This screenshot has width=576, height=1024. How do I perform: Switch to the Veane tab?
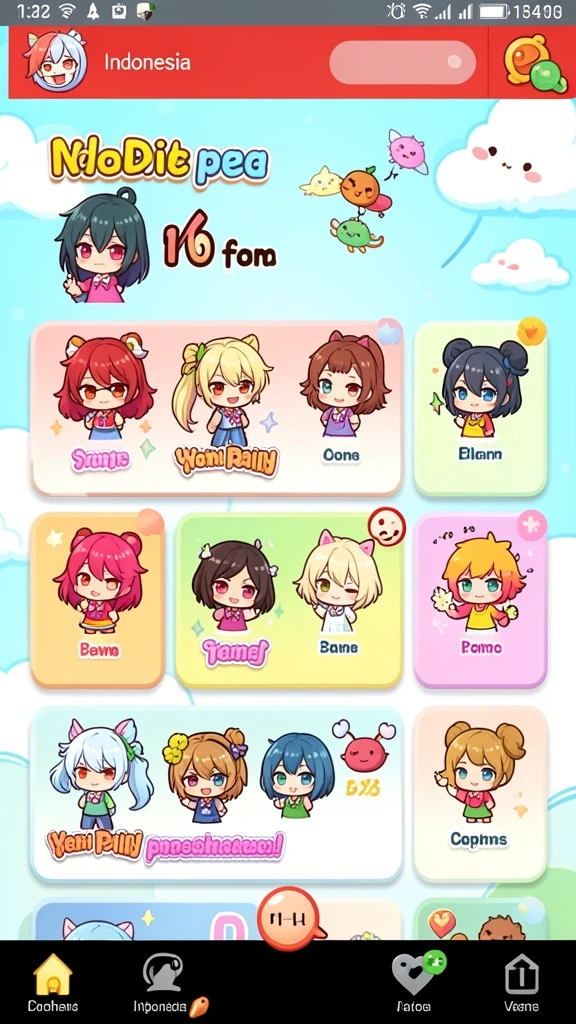tap(521, 981)
